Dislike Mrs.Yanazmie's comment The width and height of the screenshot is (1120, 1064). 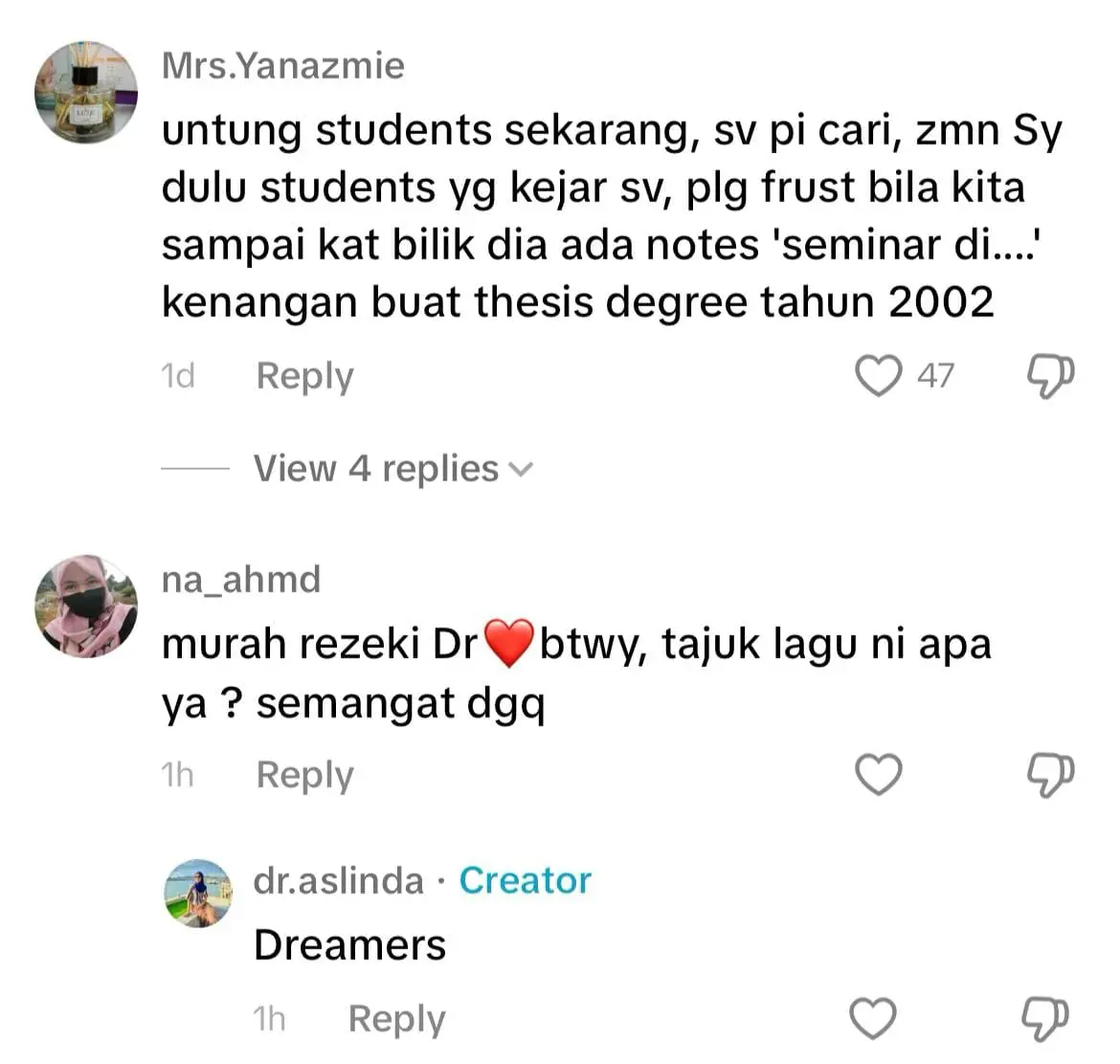pyautogui.click(x=1050, y=376)
